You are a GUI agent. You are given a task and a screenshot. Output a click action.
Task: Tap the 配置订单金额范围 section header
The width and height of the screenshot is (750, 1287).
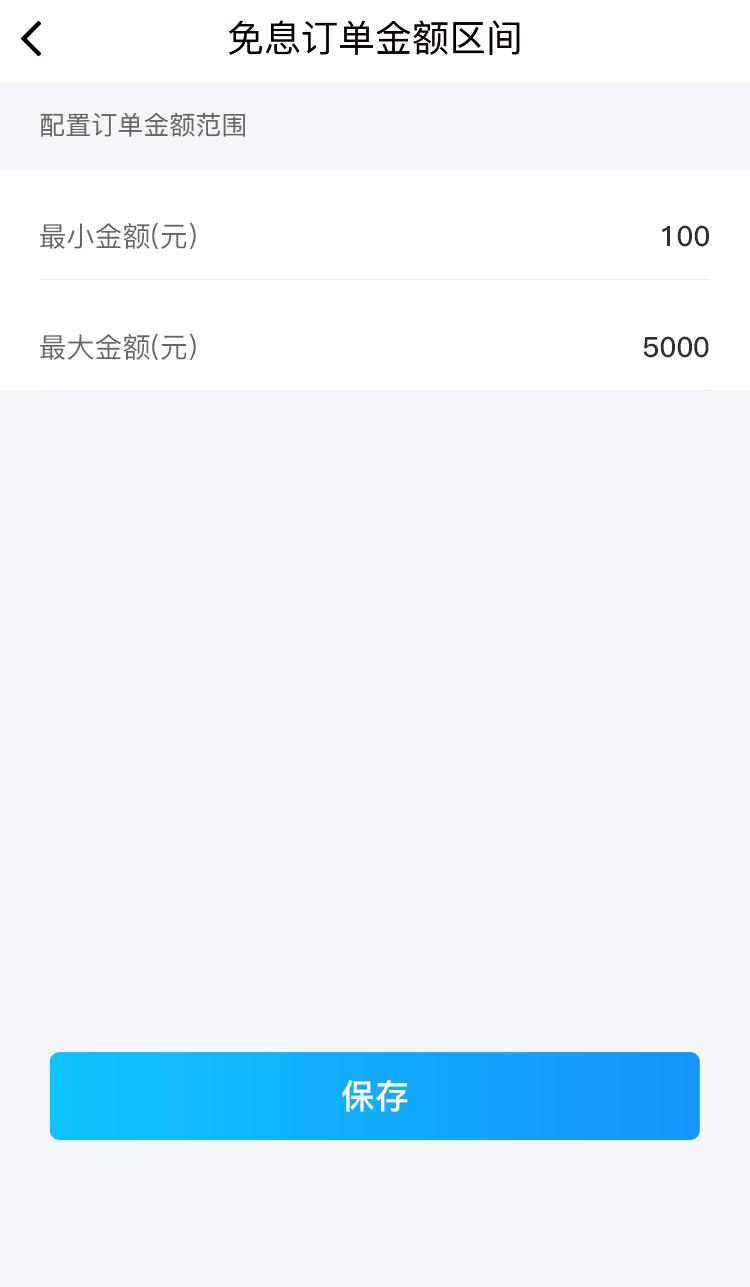142,126
